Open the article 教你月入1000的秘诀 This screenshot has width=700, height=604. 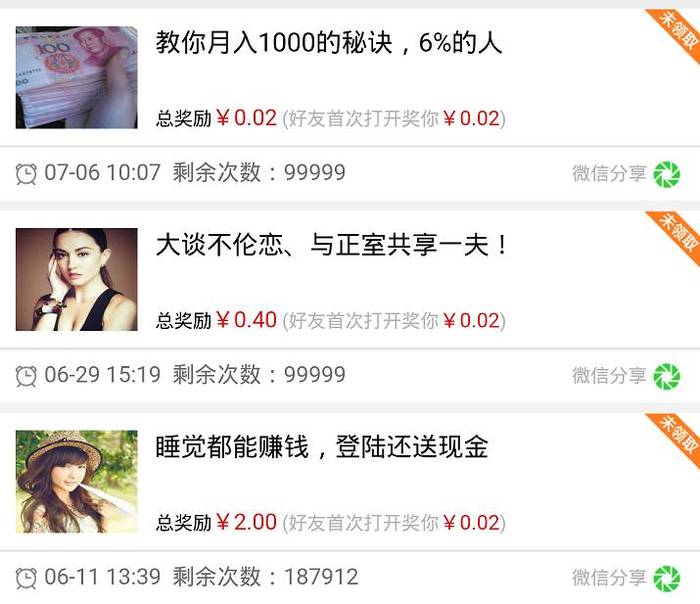(x=328, y=43)
